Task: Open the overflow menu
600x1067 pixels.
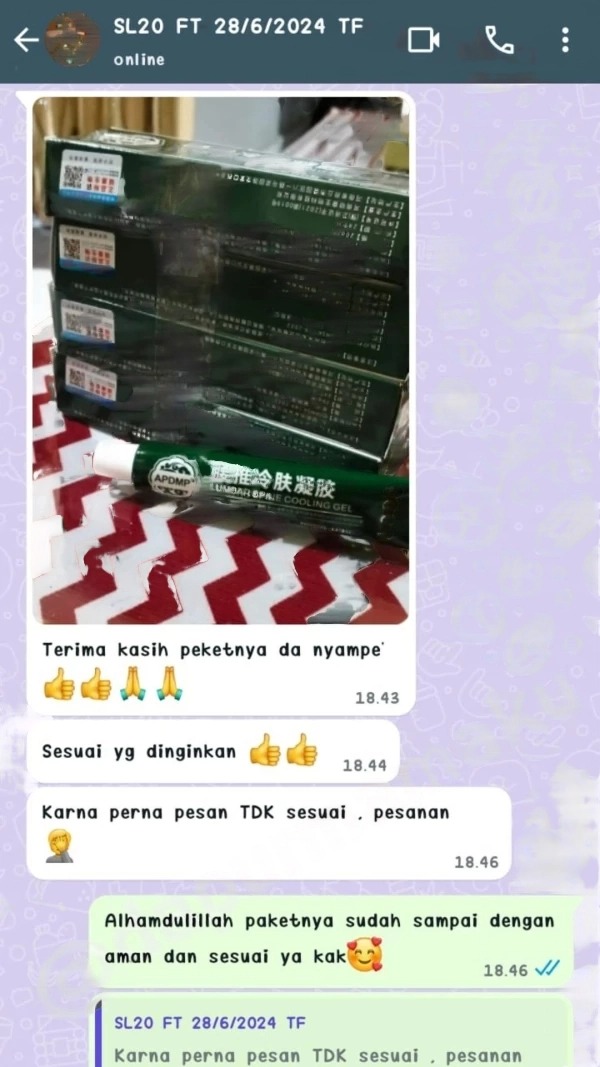Action: click(565, 40)
